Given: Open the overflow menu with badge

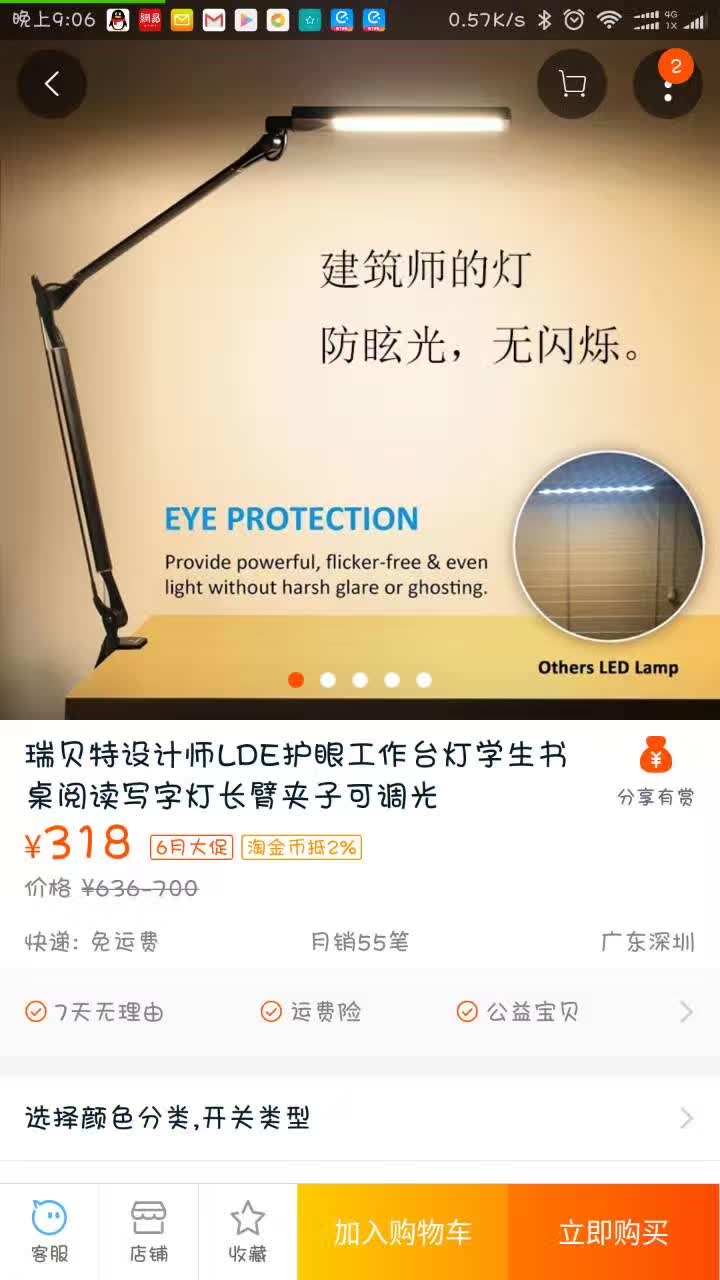Looking at the screenshot, I should pyautogui.click(x=668, y=85).
